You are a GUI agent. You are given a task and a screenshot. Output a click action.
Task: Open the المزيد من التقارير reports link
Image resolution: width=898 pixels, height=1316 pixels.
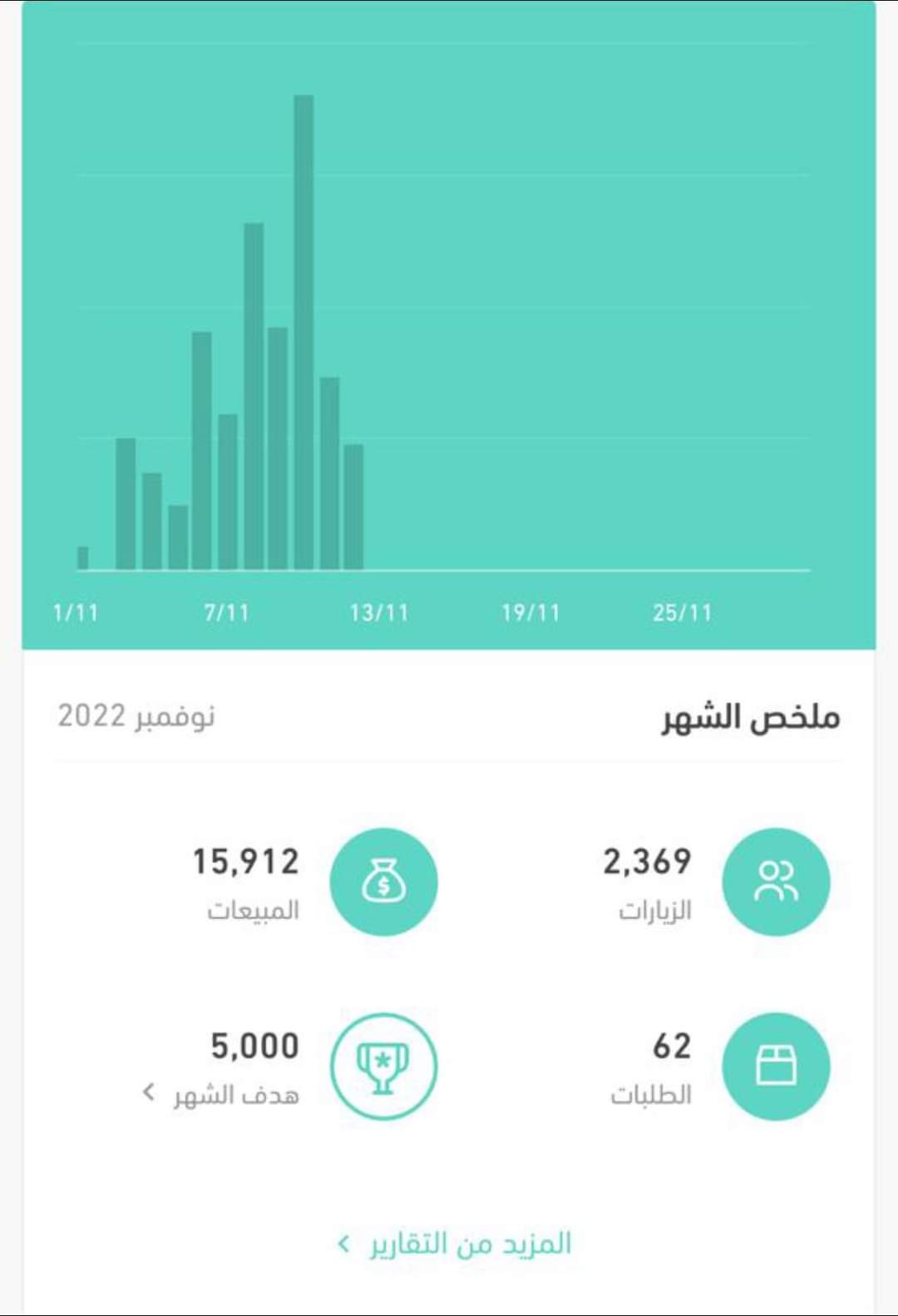coord(456,1244)
